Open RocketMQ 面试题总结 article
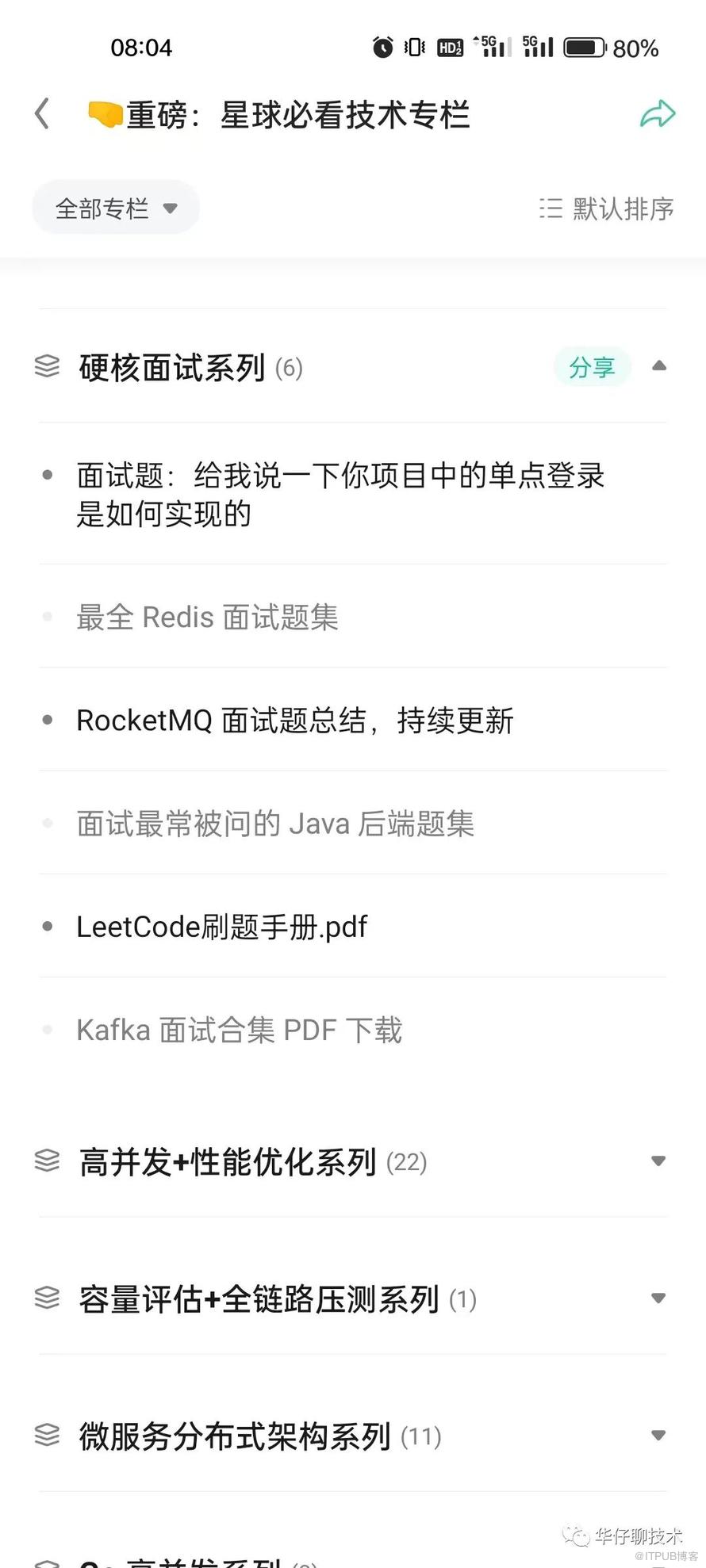The image size is (706, 1568). (295, 720)
